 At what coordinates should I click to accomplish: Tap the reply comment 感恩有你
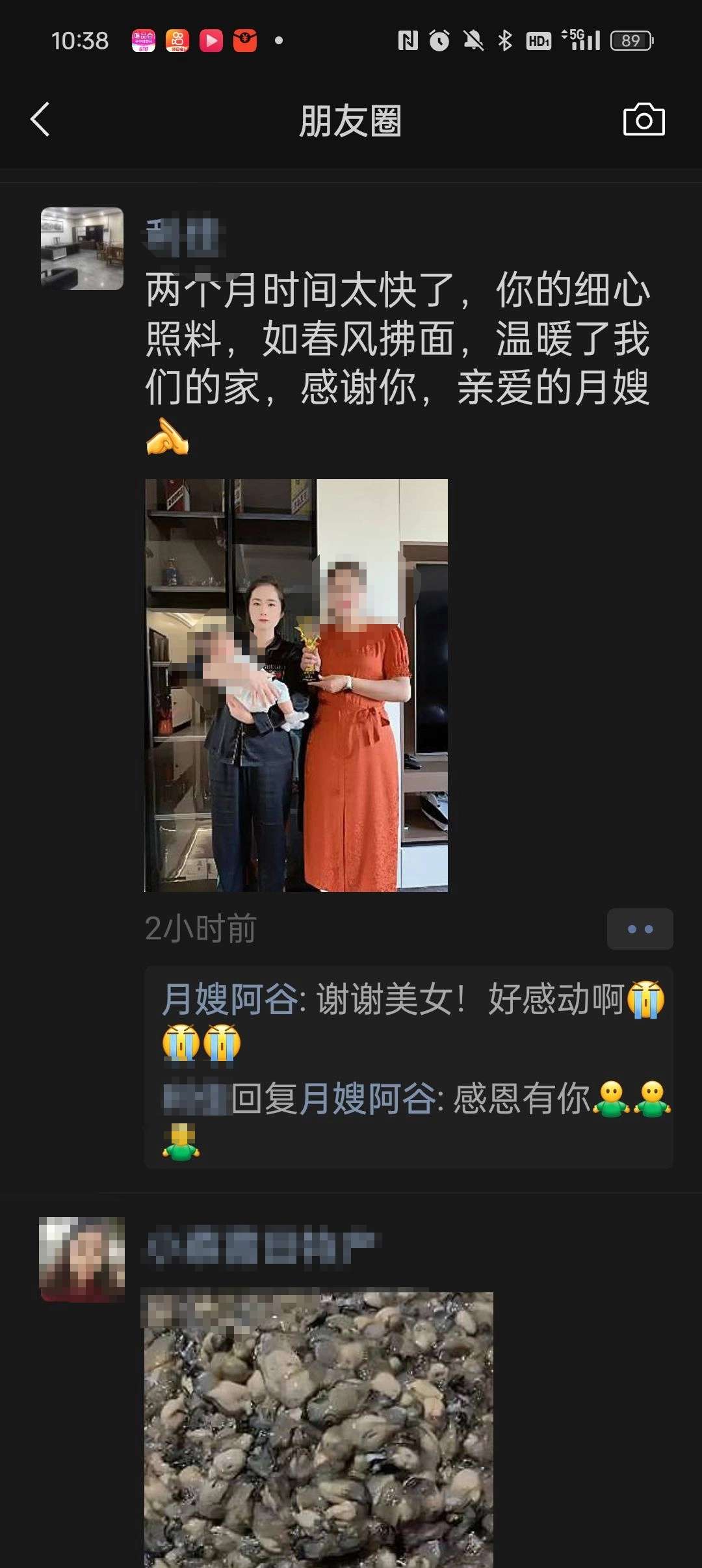[520, 1100]
